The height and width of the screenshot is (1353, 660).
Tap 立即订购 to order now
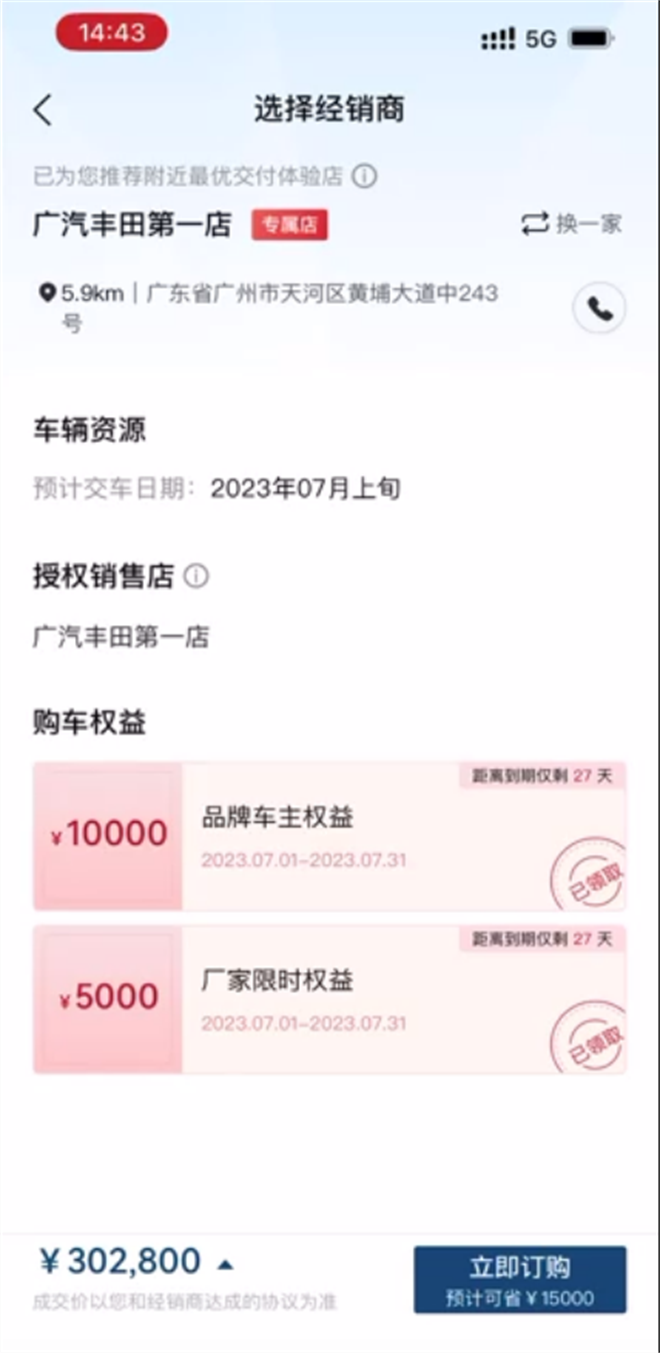520,1279
